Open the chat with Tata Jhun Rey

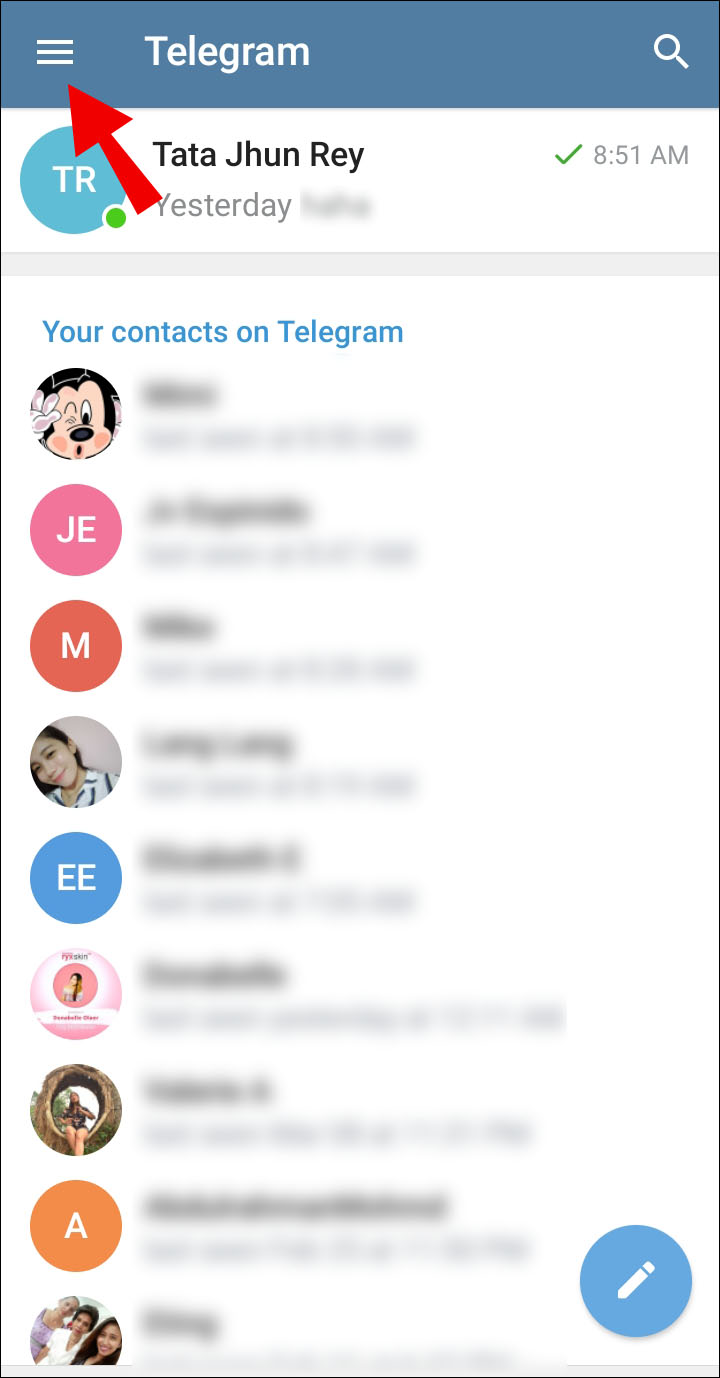pos(360,180)
